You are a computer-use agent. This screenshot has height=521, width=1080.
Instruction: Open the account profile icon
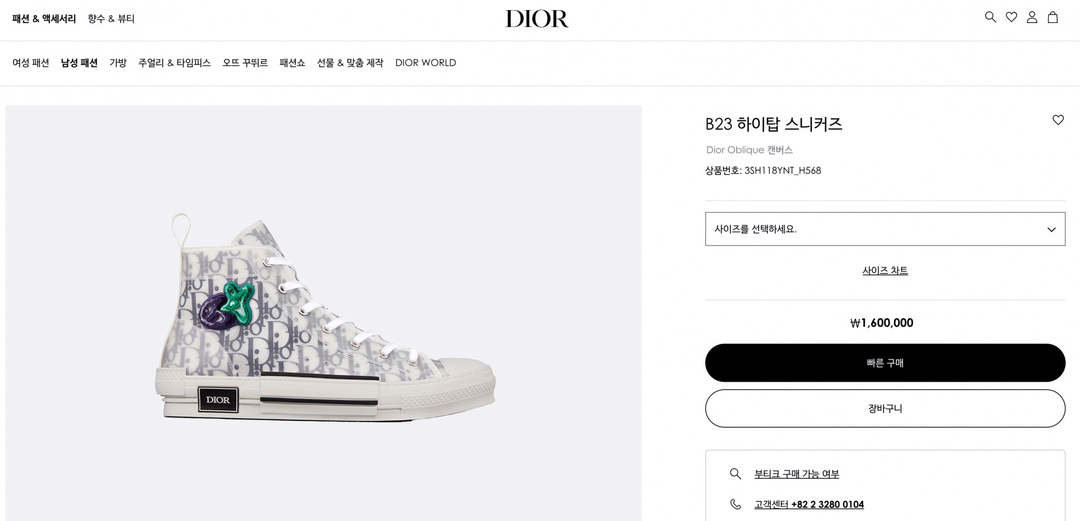(1032, 17)
